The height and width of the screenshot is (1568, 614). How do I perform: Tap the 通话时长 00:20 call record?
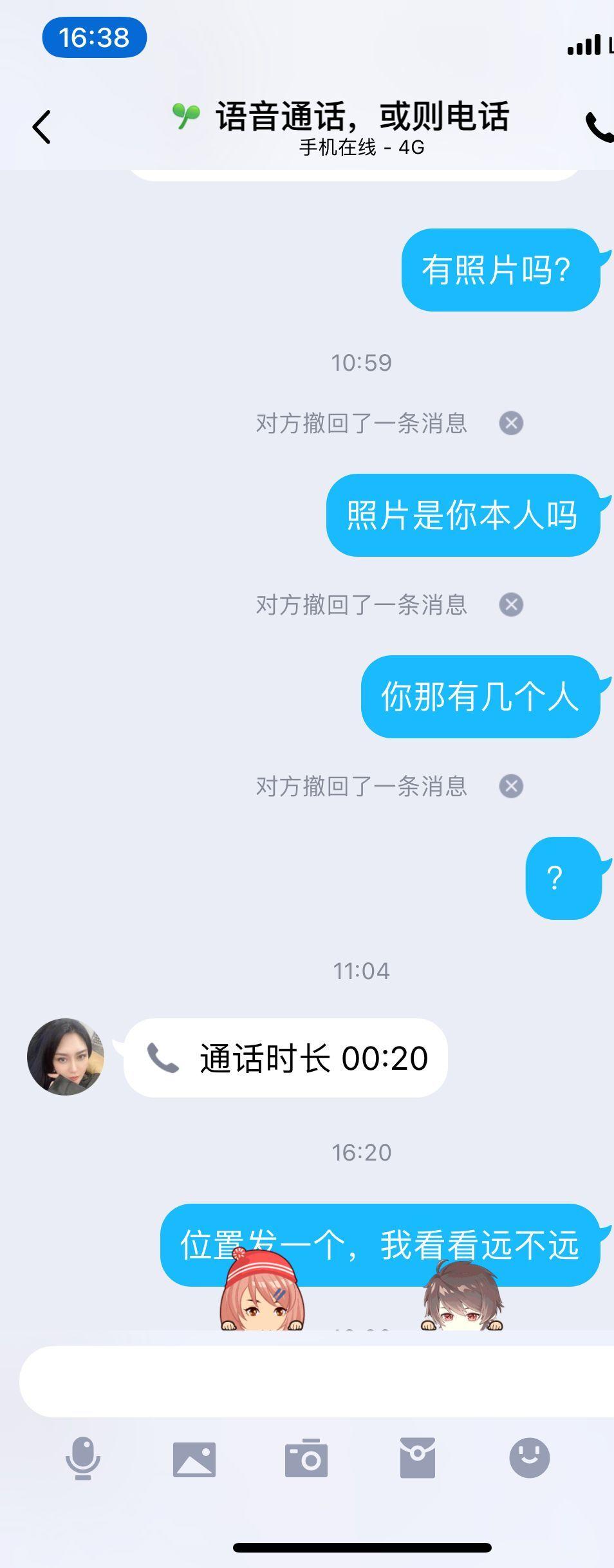click(286, 1058)
